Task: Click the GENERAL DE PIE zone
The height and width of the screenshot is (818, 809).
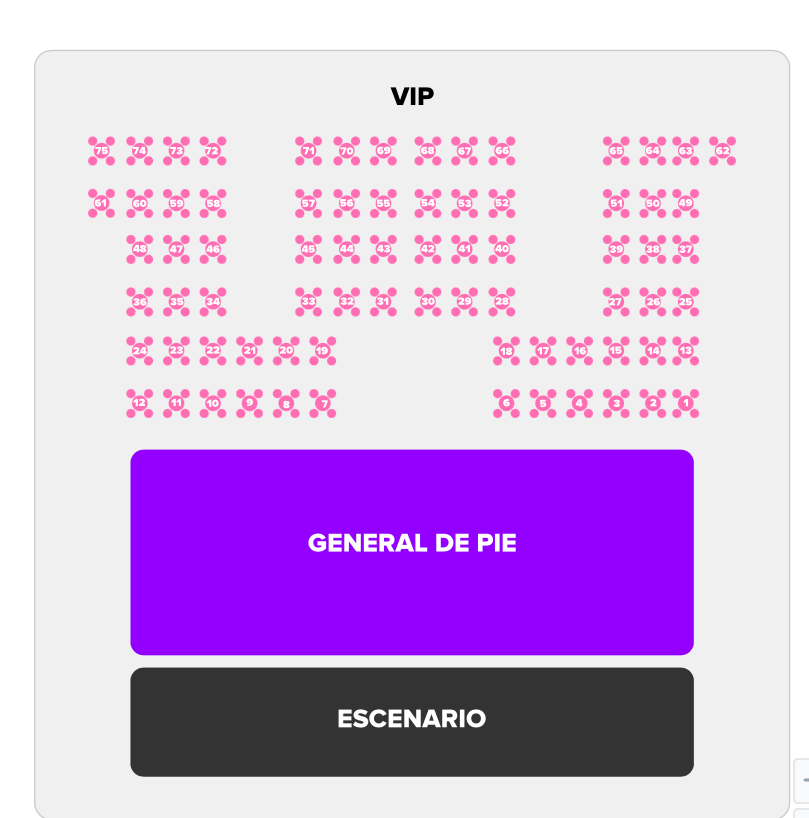Action: pyautogui.click(x=411, y=544)
